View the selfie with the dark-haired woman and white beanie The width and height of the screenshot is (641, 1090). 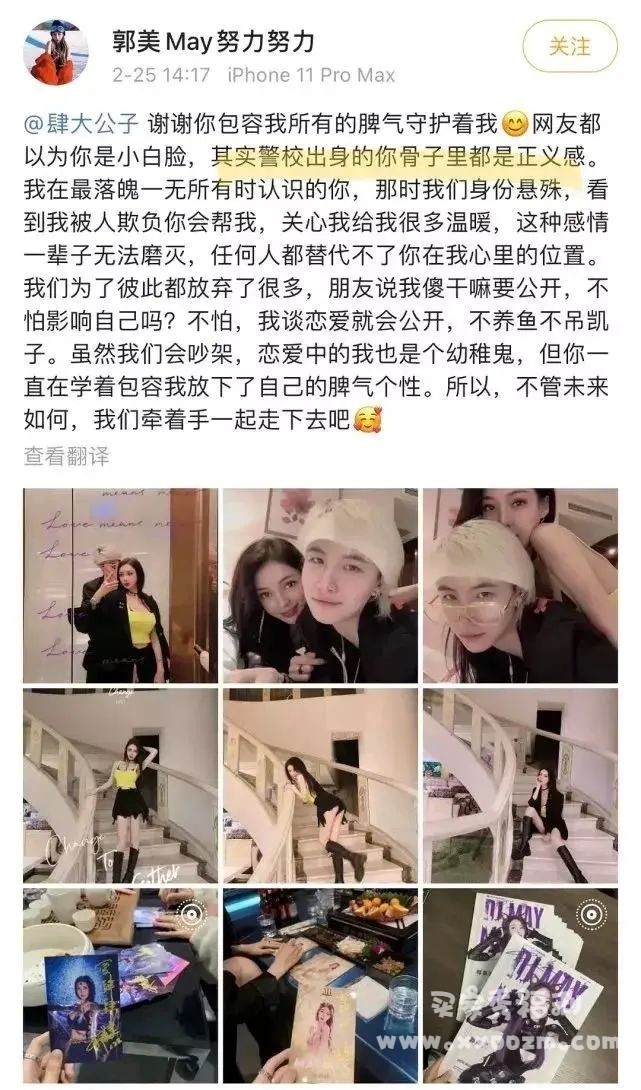tap(319, 586)
